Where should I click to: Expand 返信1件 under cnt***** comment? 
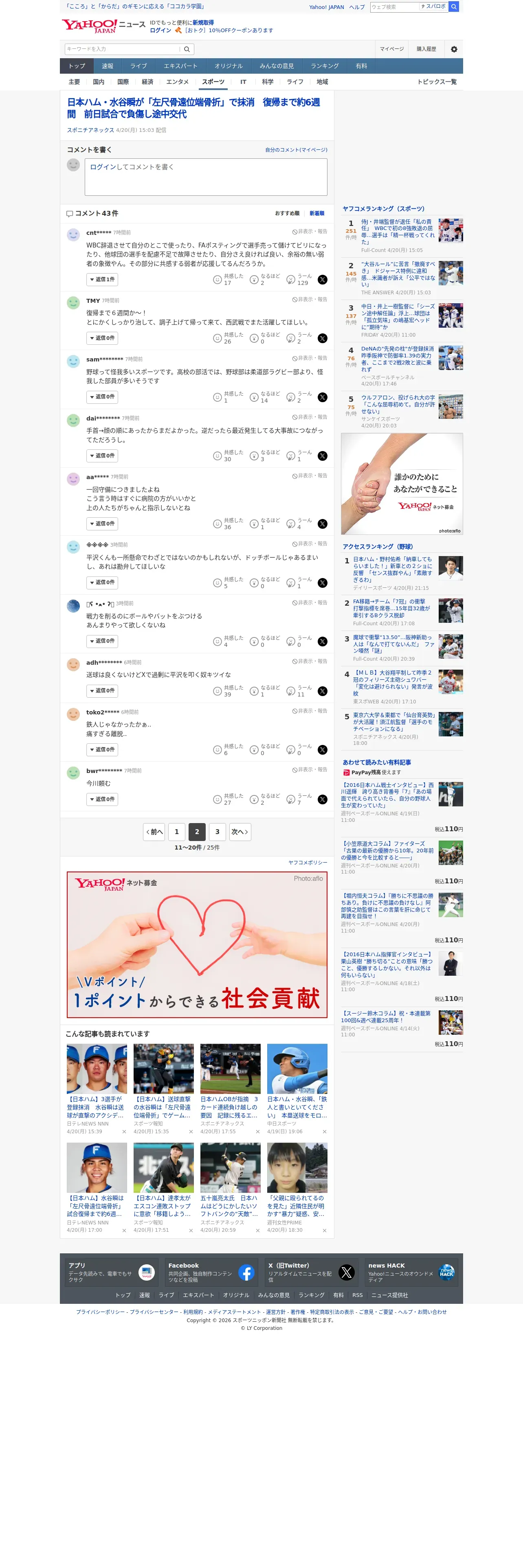(102, 279)
